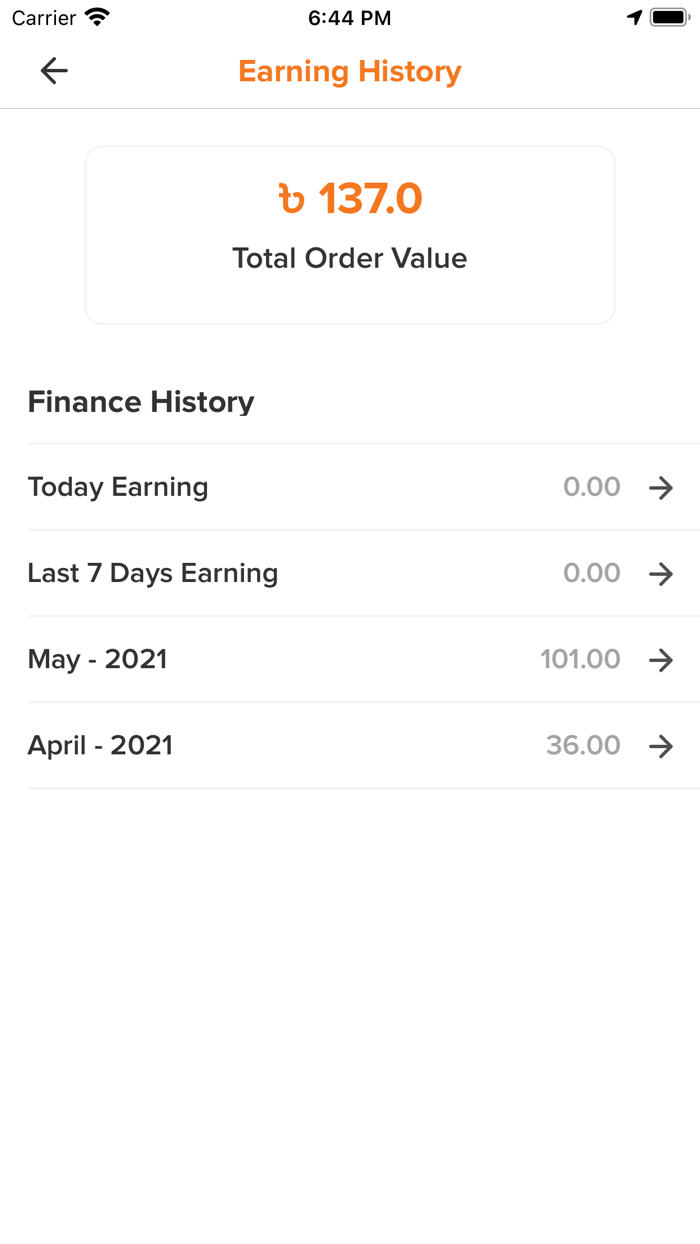Viewport: 700px width, 1244px height.
Task: View Last 7 Days Earning
Action: coord(660,573)
